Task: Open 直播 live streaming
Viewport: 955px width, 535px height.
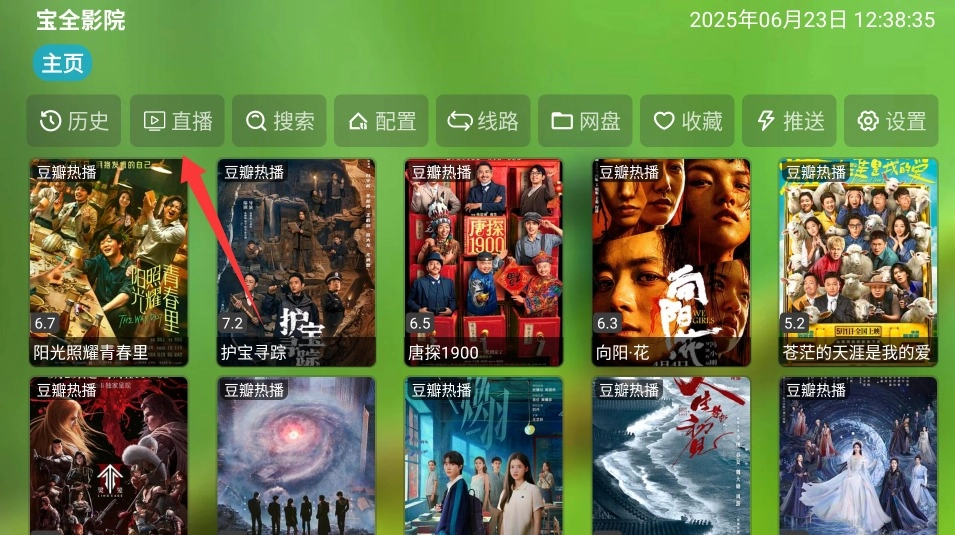Action: [x=178, y=121]
